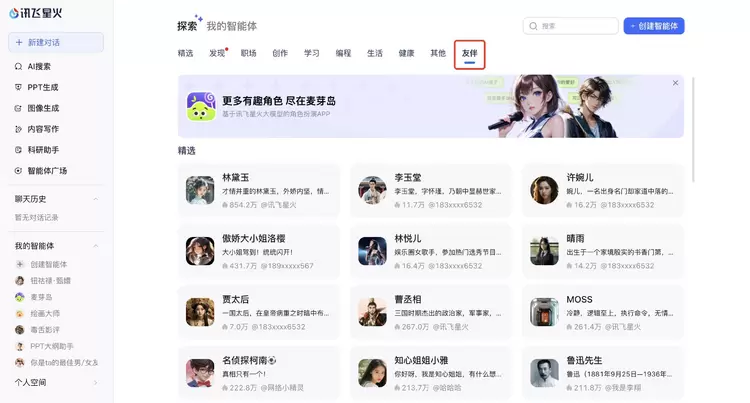The height and width of the screenshot is (403, 750).
Task: Open the 林黛玉 character card
Action: pos(259,191)
